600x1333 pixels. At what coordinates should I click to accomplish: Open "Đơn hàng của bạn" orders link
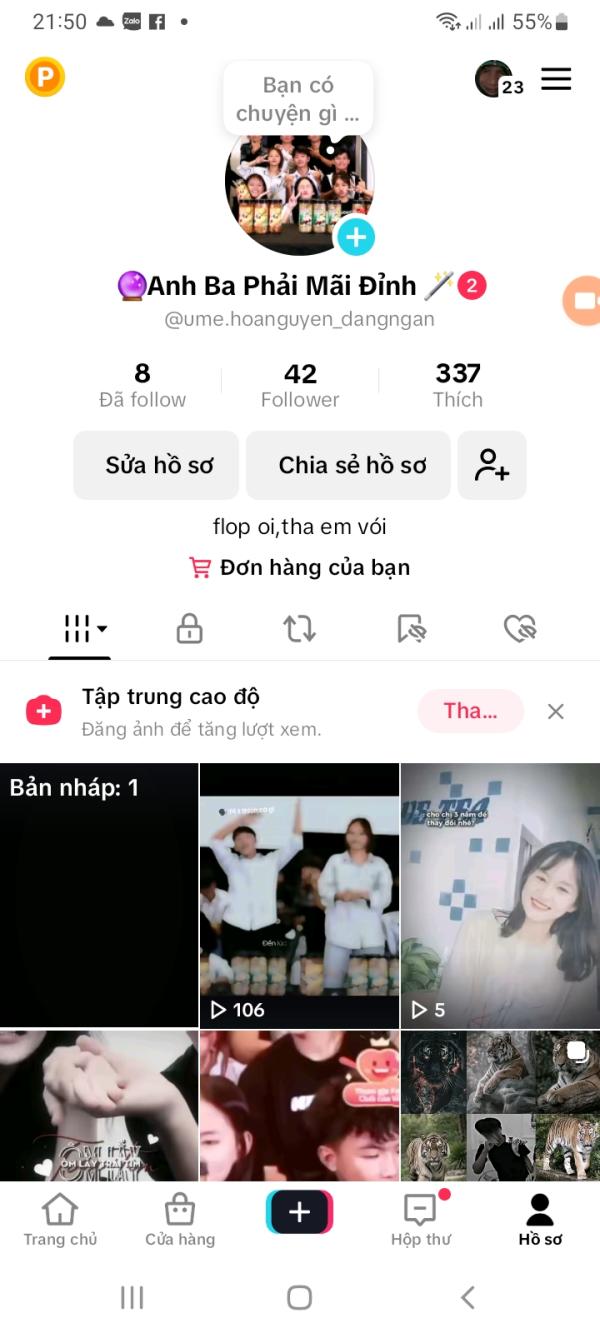coord(300,568)
